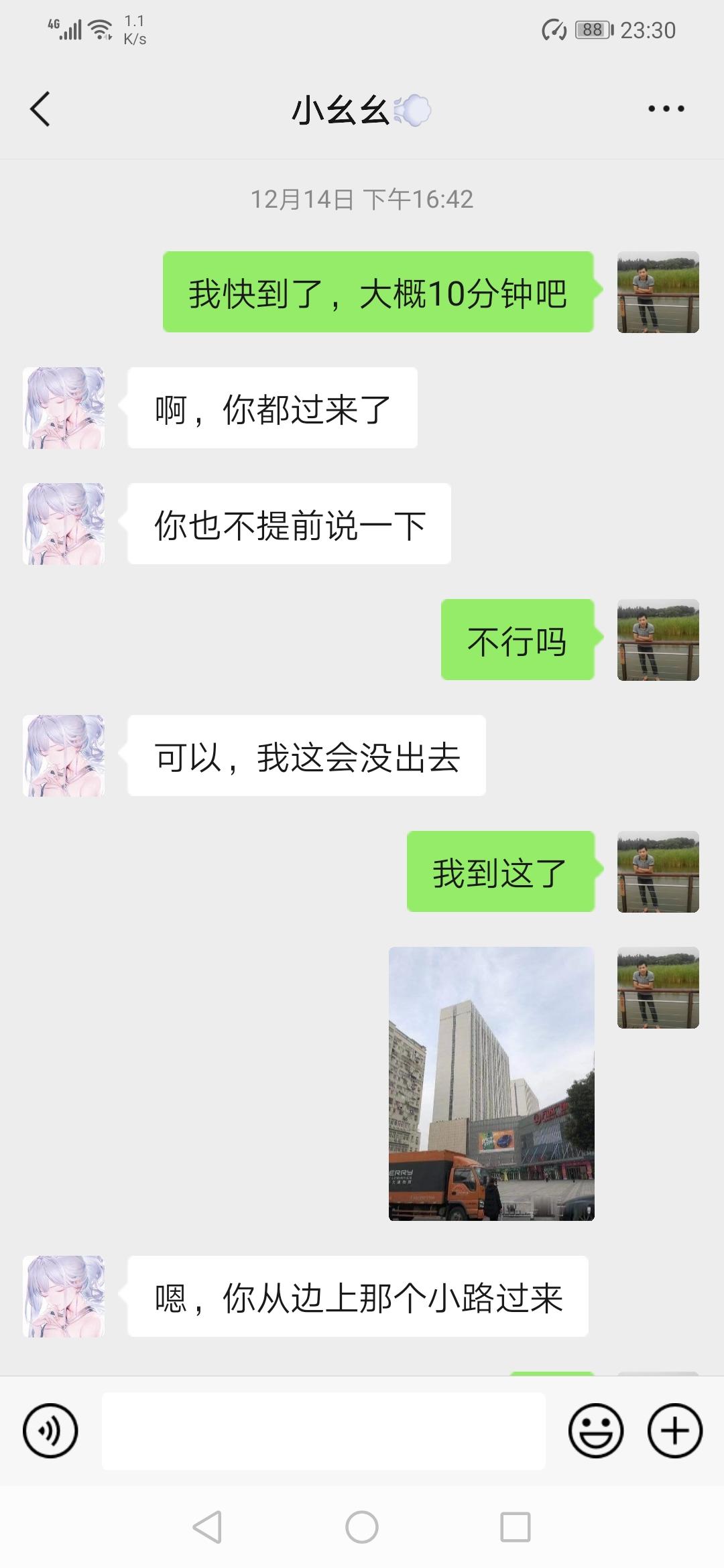Go back to the chat list
The height and width of the screenshot is (1568, 724).
40,109
